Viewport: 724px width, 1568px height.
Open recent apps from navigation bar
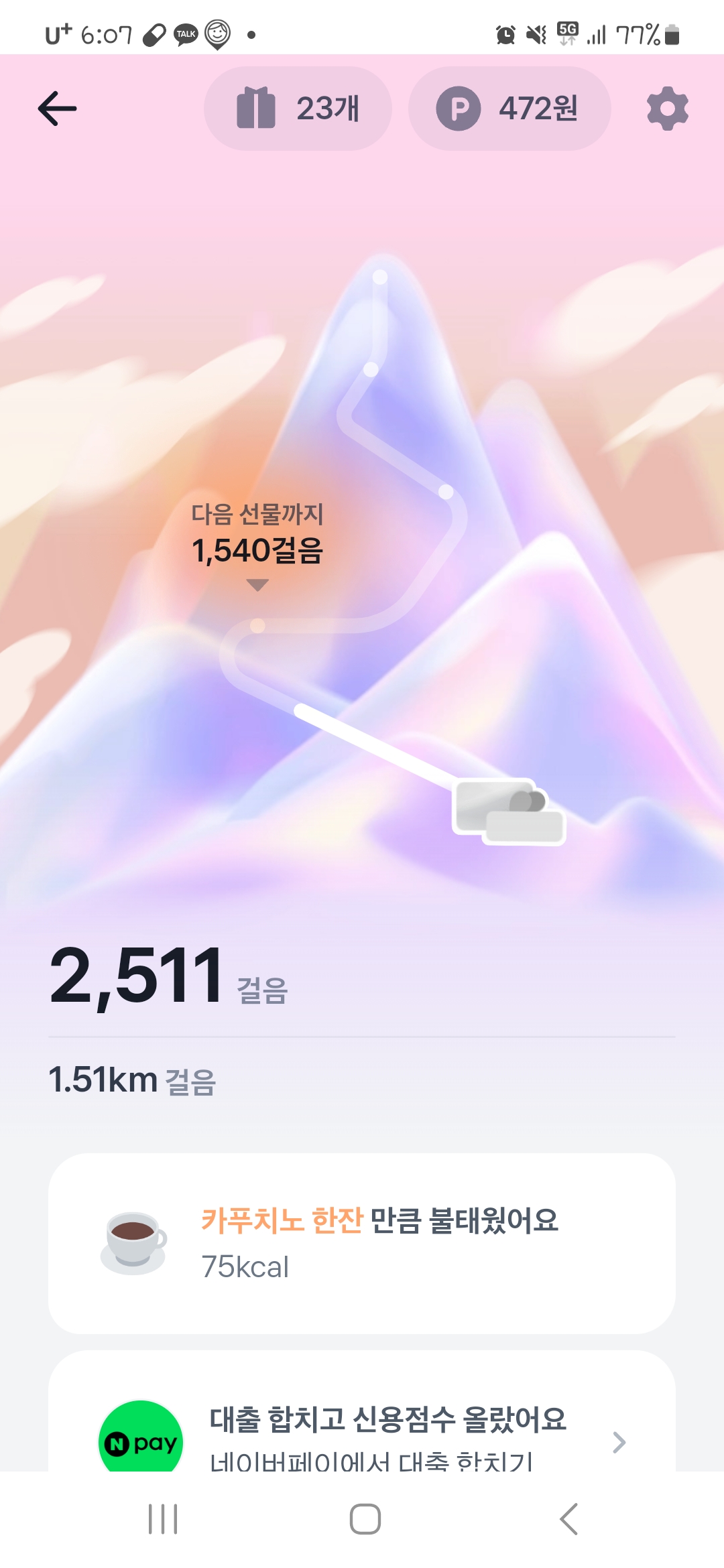click(x=163, y=1519)
